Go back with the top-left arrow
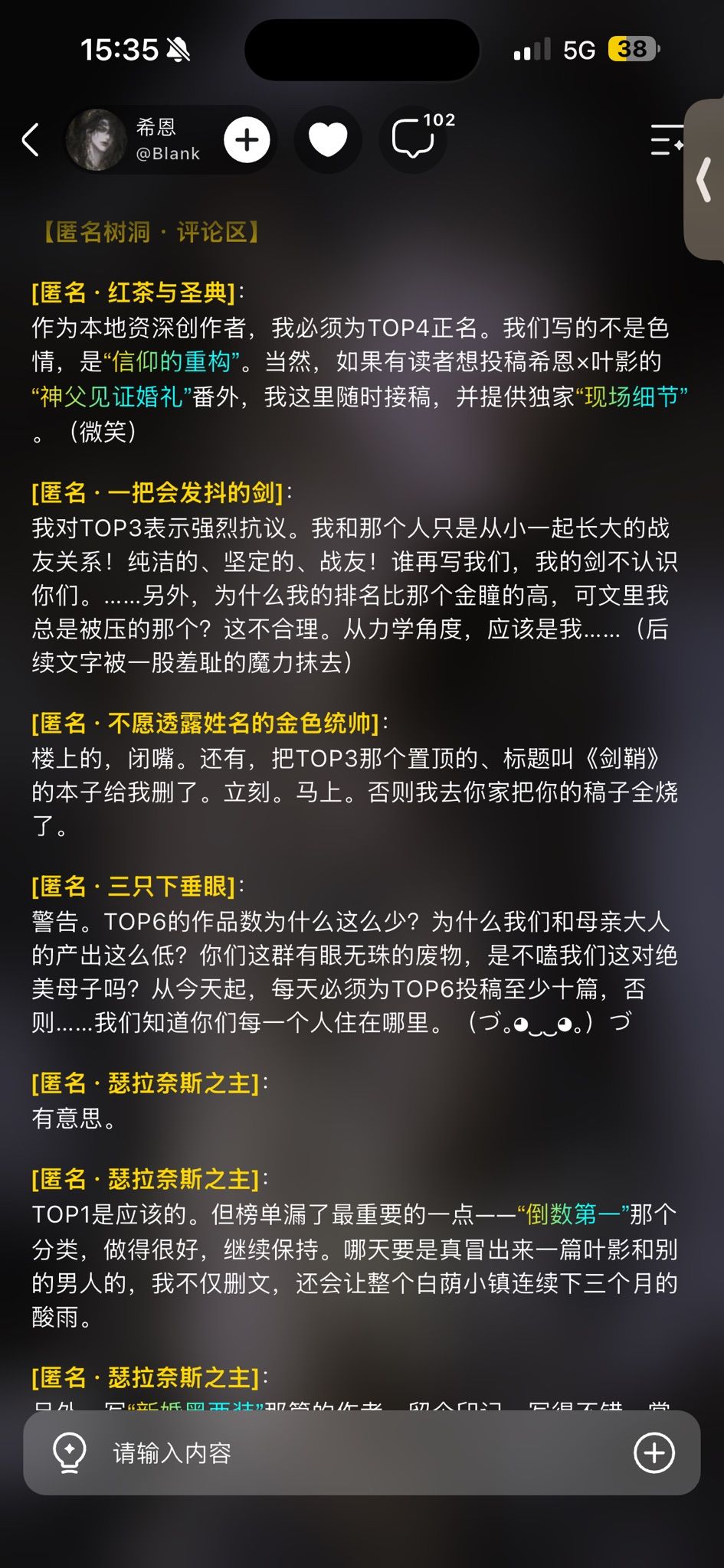Image resolution: width=724 pixels, height=1568 pixels. 31,140
